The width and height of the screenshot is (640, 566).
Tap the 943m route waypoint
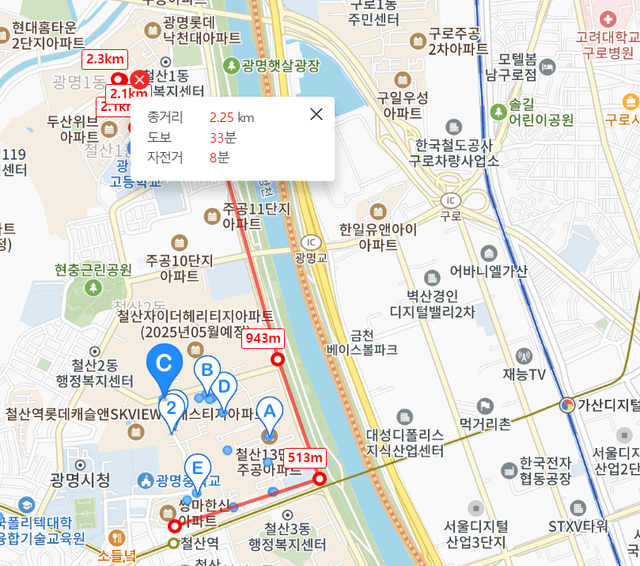pyautogui.click(x=278, y=359)
